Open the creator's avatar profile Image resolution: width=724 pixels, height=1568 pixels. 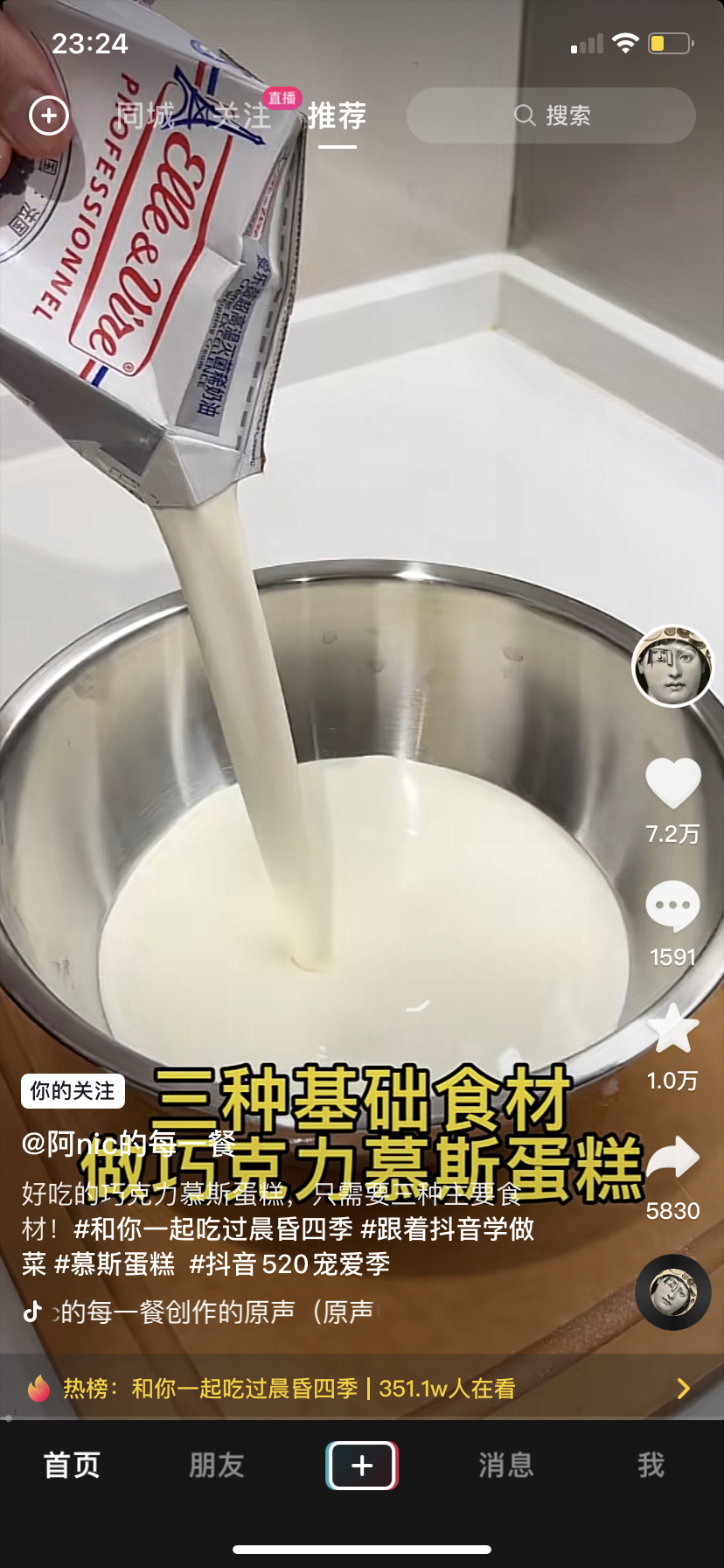(672, 667)
